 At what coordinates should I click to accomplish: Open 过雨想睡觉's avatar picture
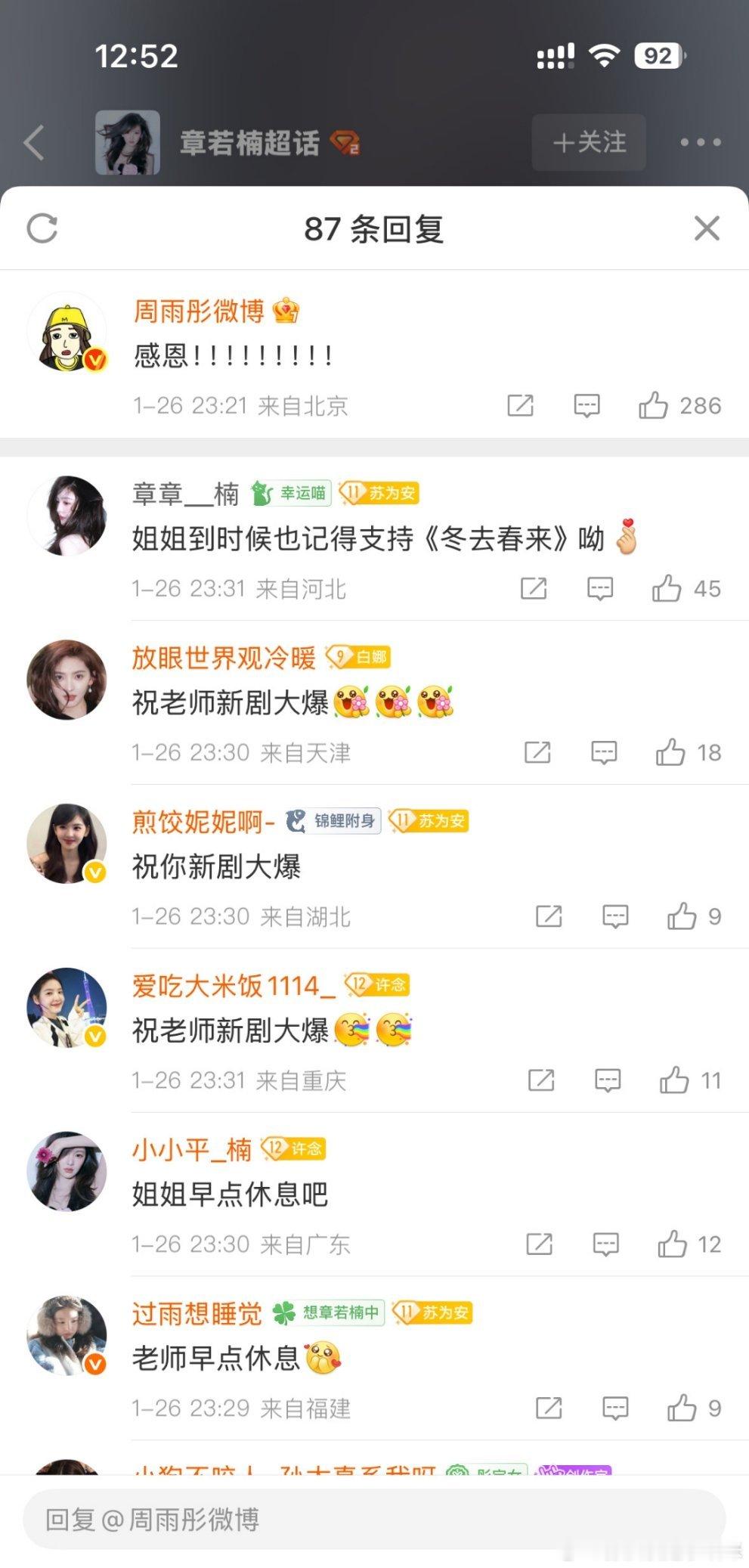67,1335
